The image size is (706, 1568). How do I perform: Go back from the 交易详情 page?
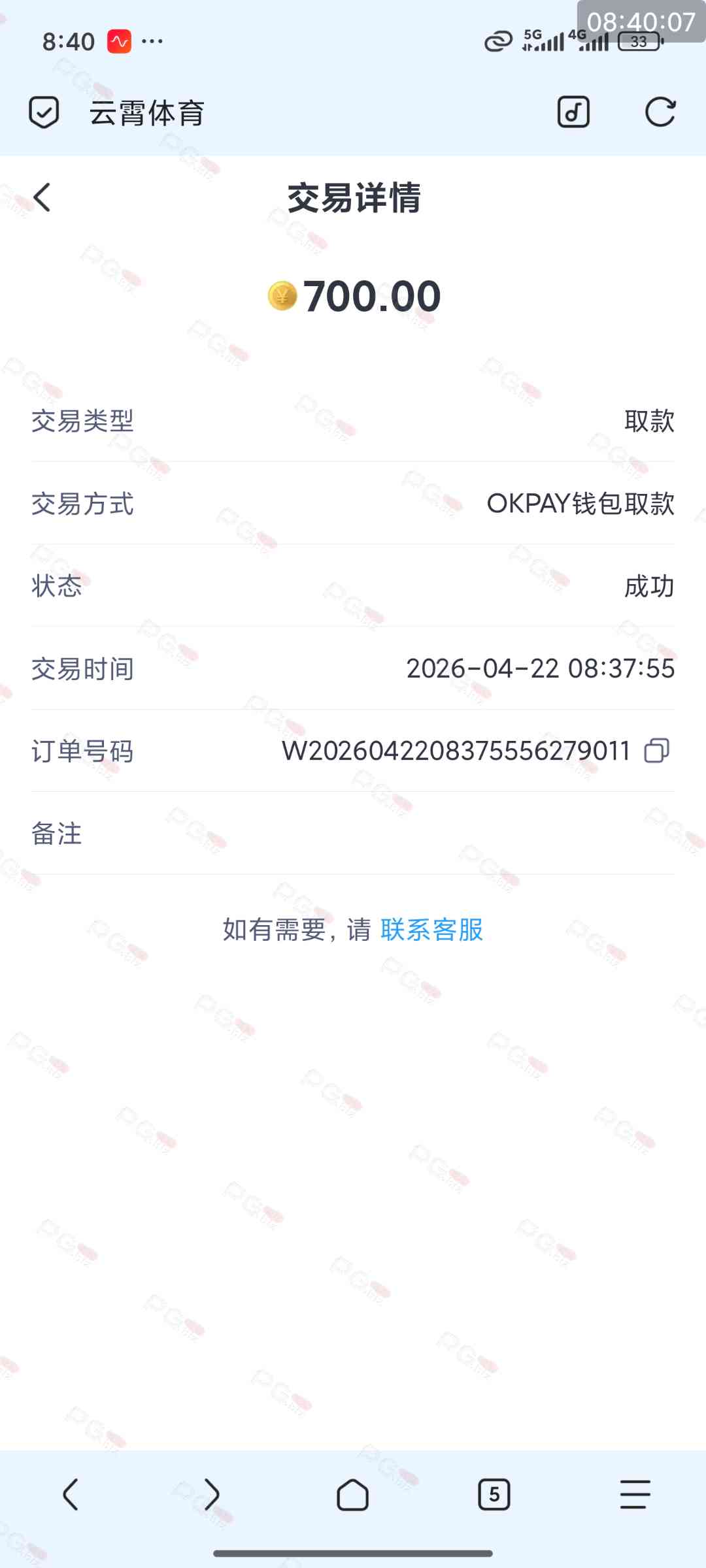point(42,197)
